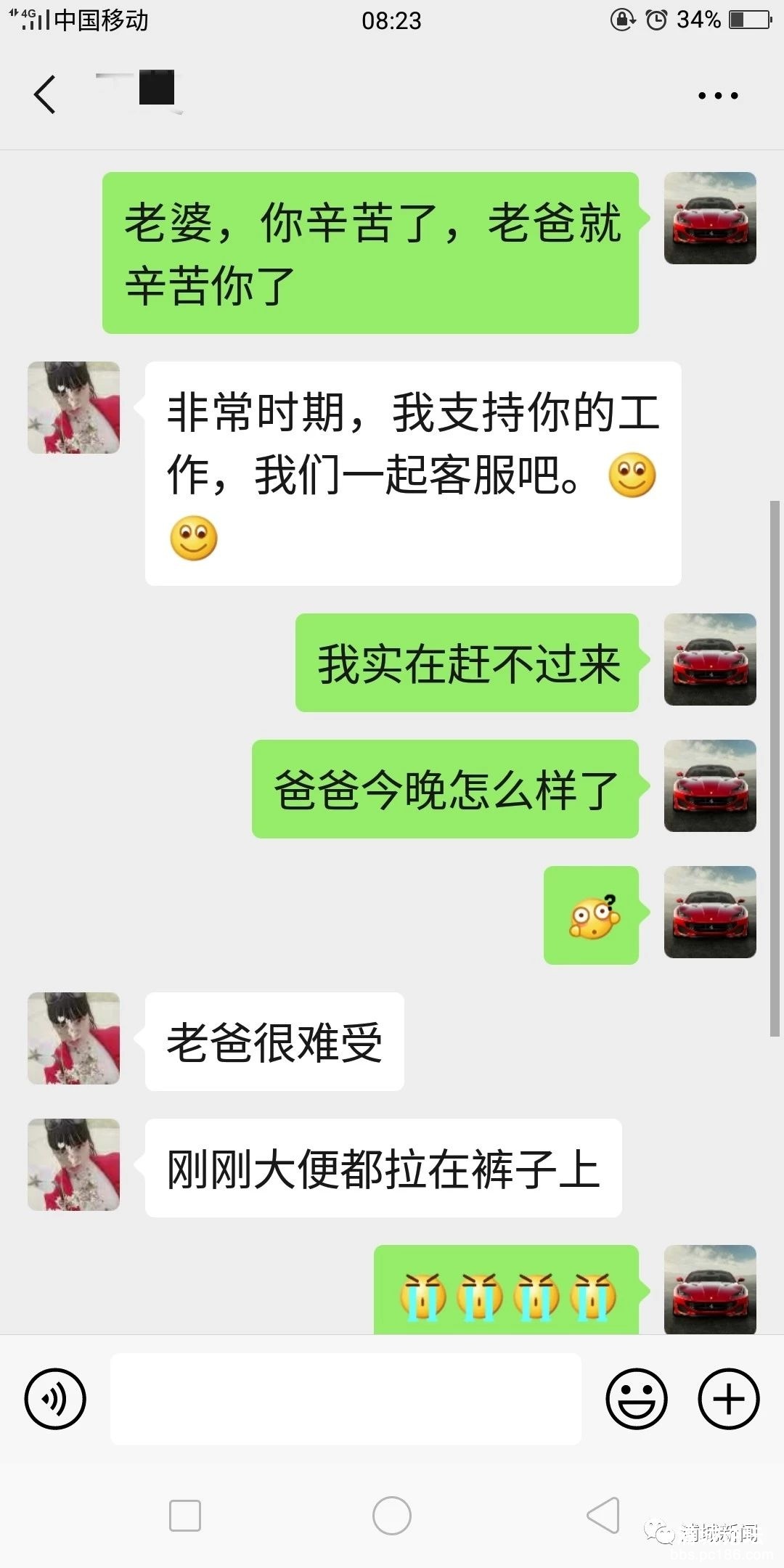Open the plus attachment menu
This screenshot has height=1568, width=784.
(728, 1398)
